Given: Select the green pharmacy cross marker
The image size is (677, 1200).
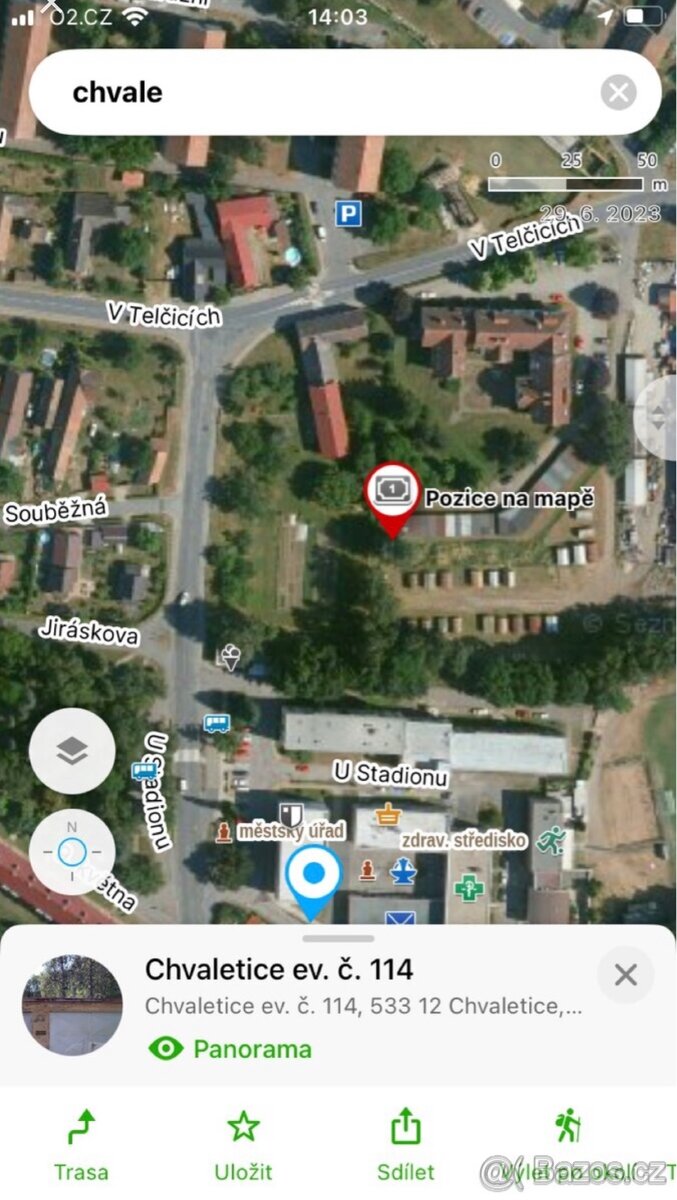Looking at the screenshot, I should pos(469,886).
